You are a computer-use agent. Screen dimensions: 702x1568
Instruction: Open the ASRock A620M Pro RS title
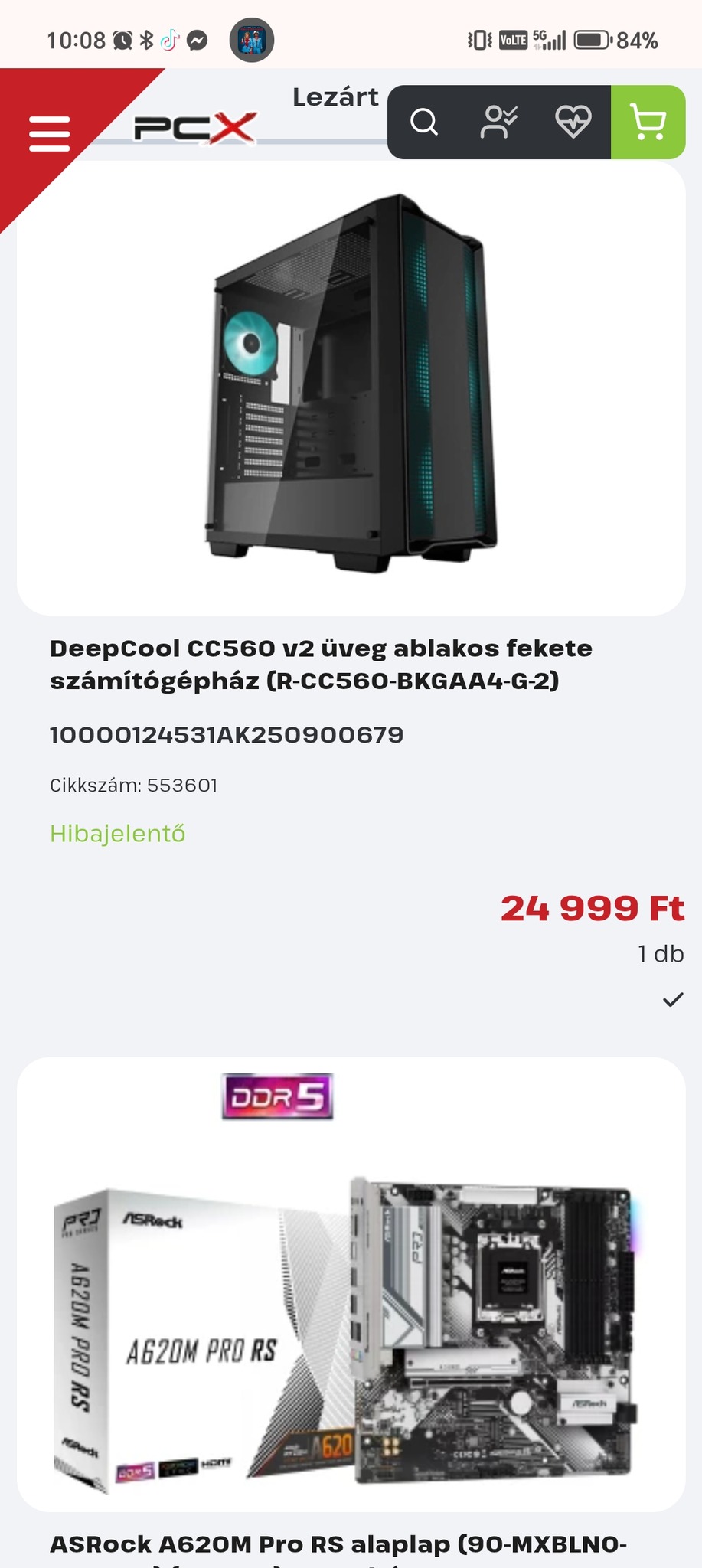click(338, 1544)
